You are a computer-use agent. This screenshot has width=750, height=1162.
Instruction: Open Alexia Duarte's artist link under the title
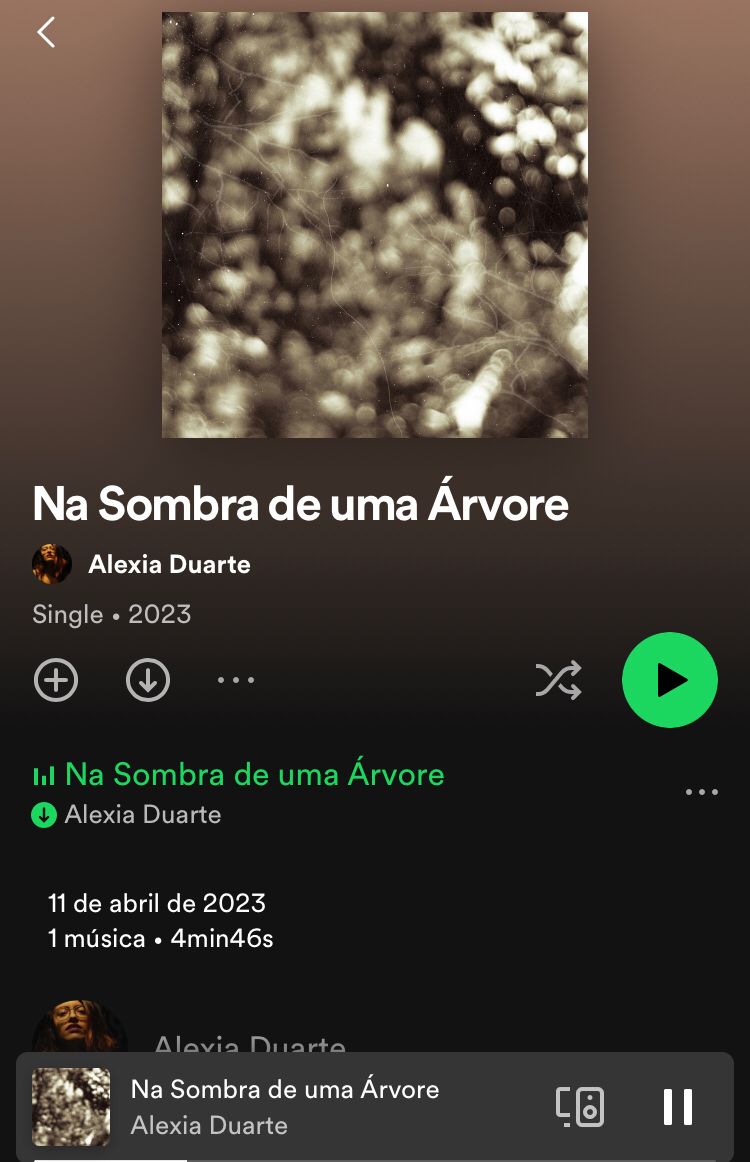(168, 565)
